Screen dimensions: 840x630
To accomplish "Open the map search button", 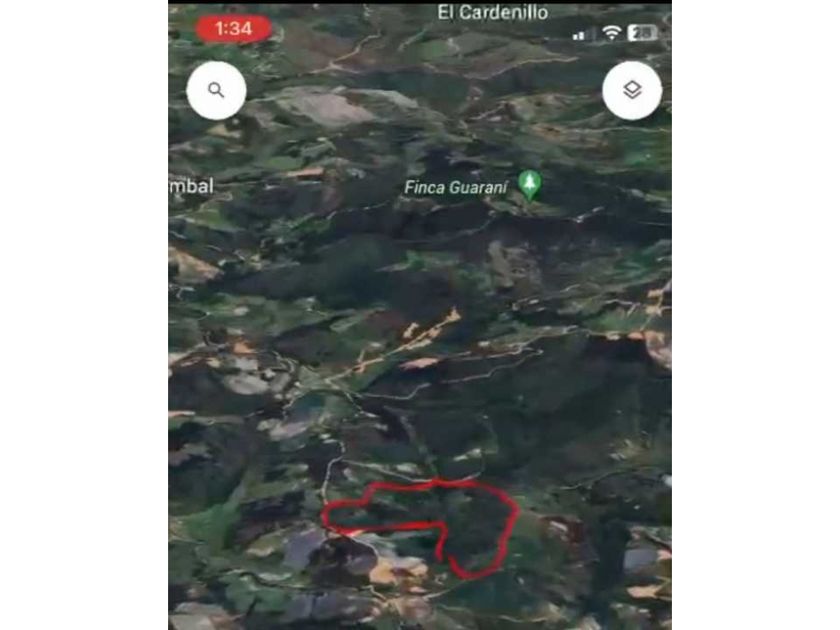I will tap(216, 90).
